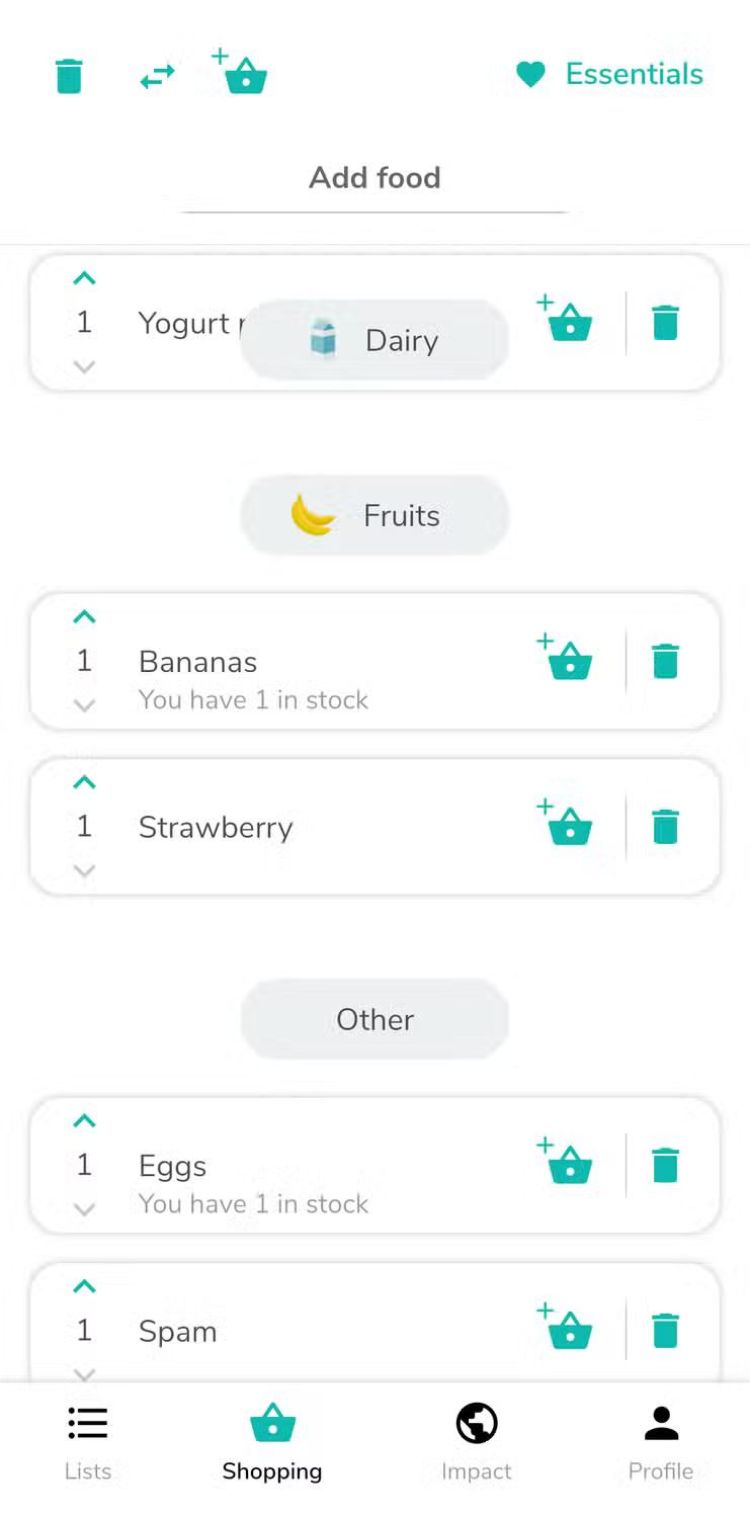Tap the add-to-basket icon in the top toolbar

(243, 74)
